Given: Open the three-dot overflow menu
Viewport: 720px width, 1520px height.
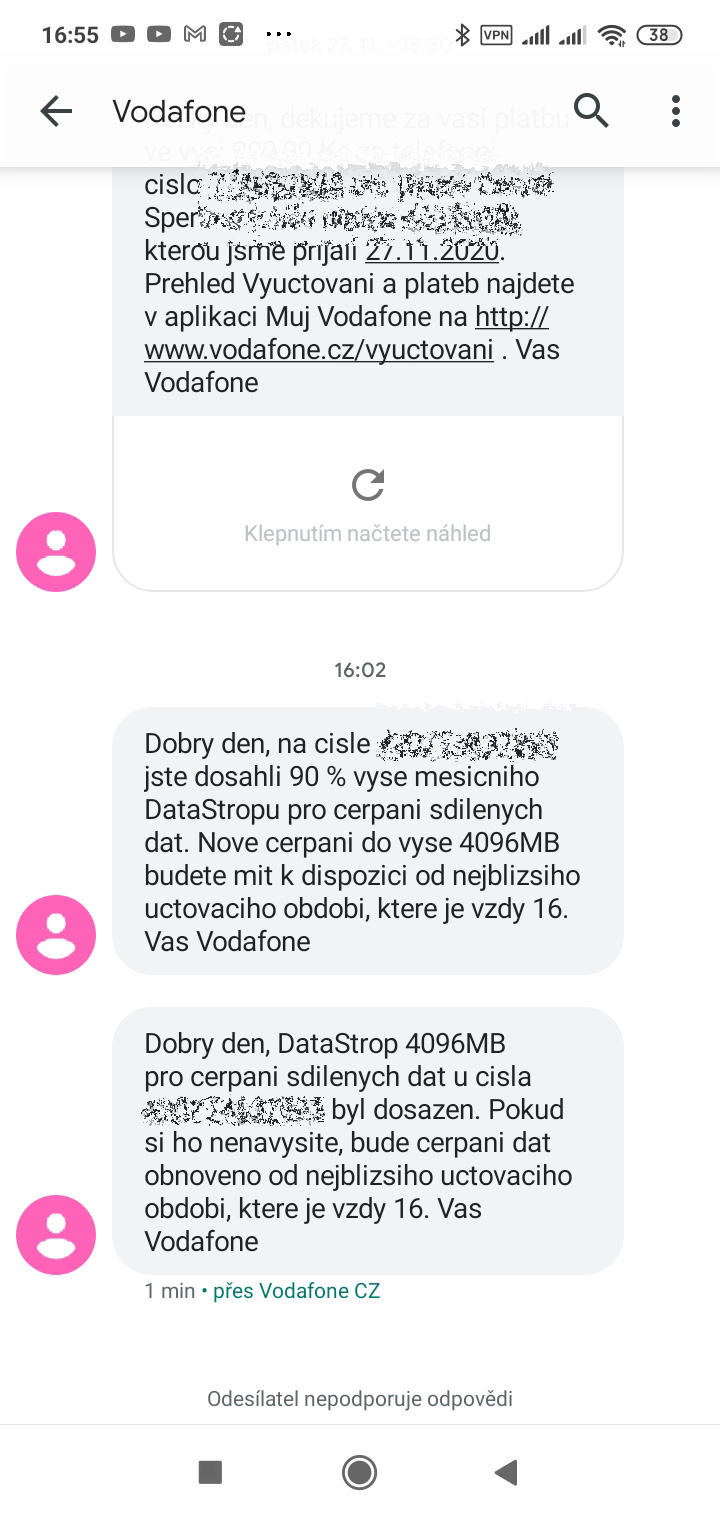Looking at the screenshot, I should pos(676,111).
